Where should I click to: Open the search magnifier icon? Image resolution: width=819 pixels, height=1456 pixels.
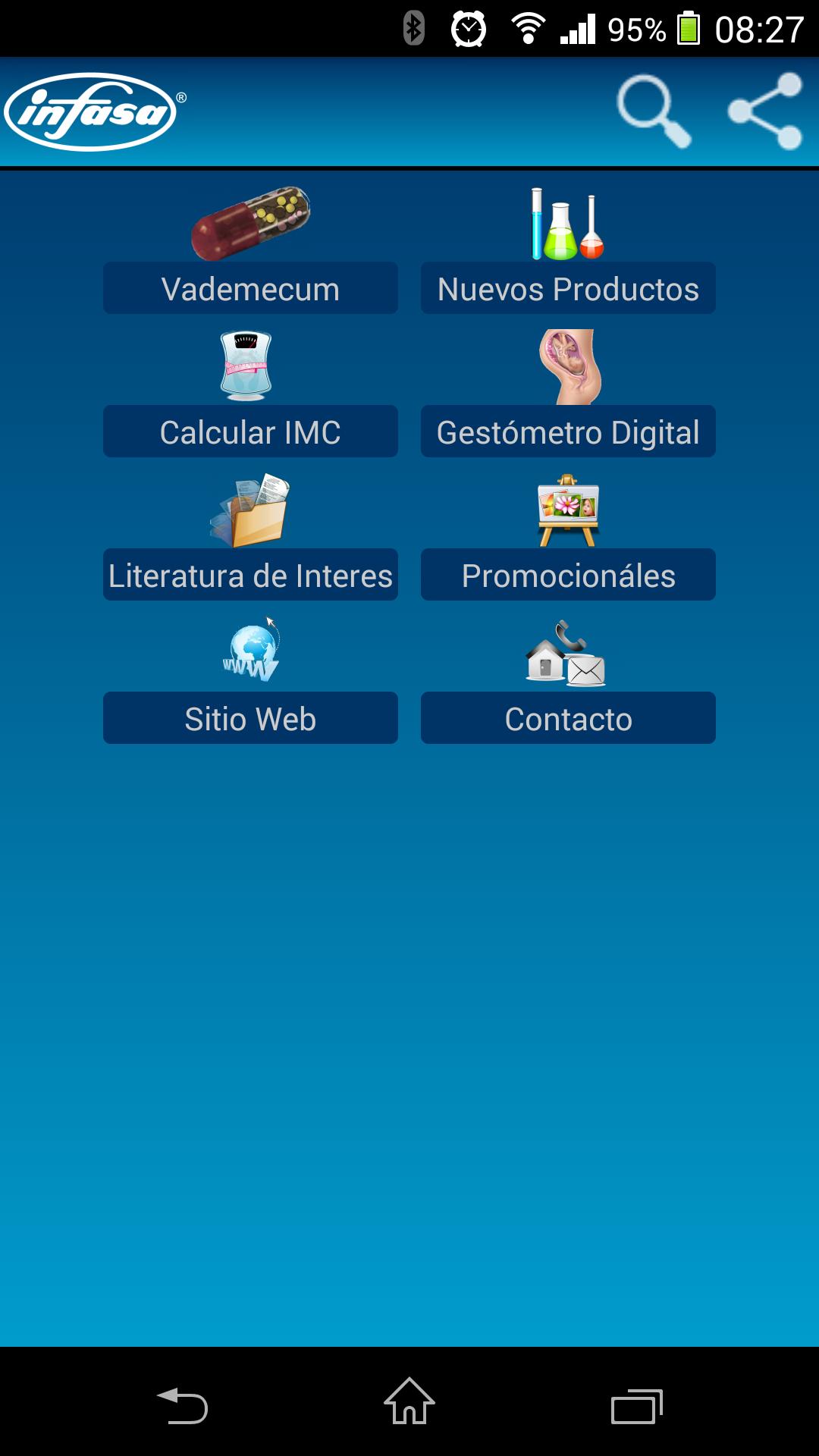point(653,111)
